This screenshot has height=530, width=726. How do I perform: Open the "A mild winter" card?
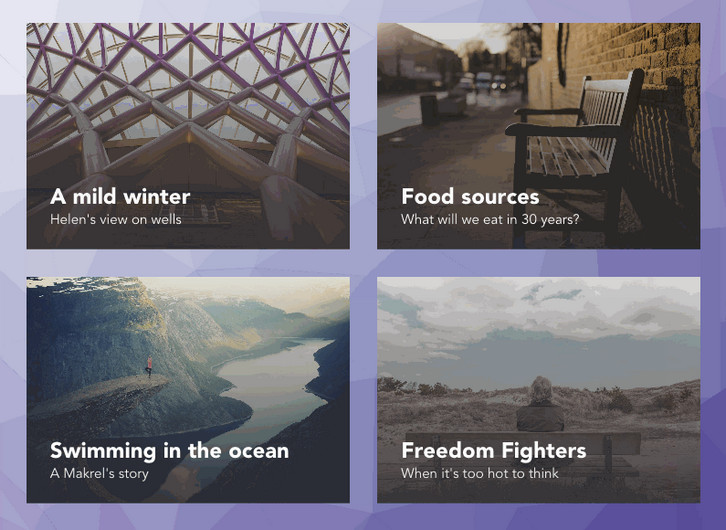coord(188,136)
